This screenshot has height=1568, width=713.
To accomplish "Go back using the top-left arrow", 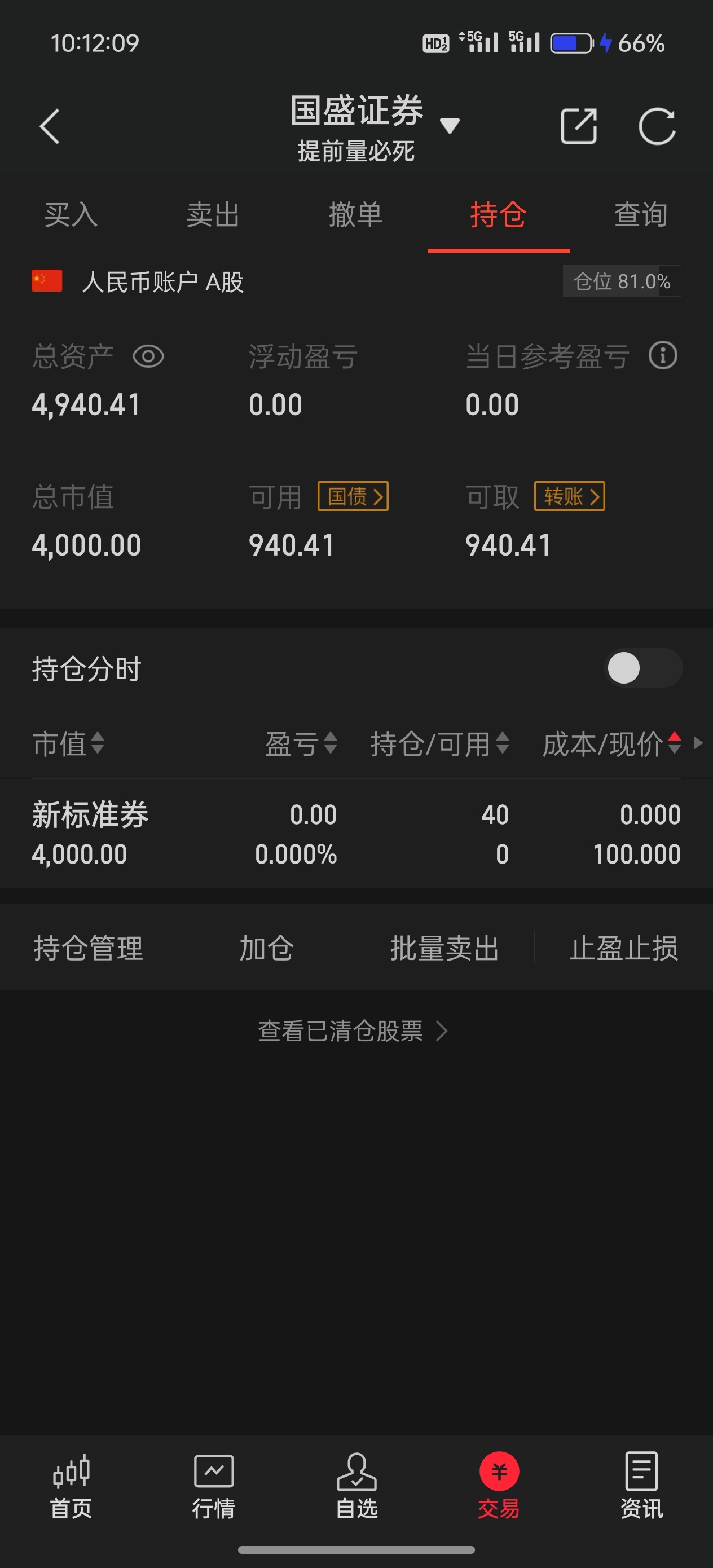I will [49, 126].
